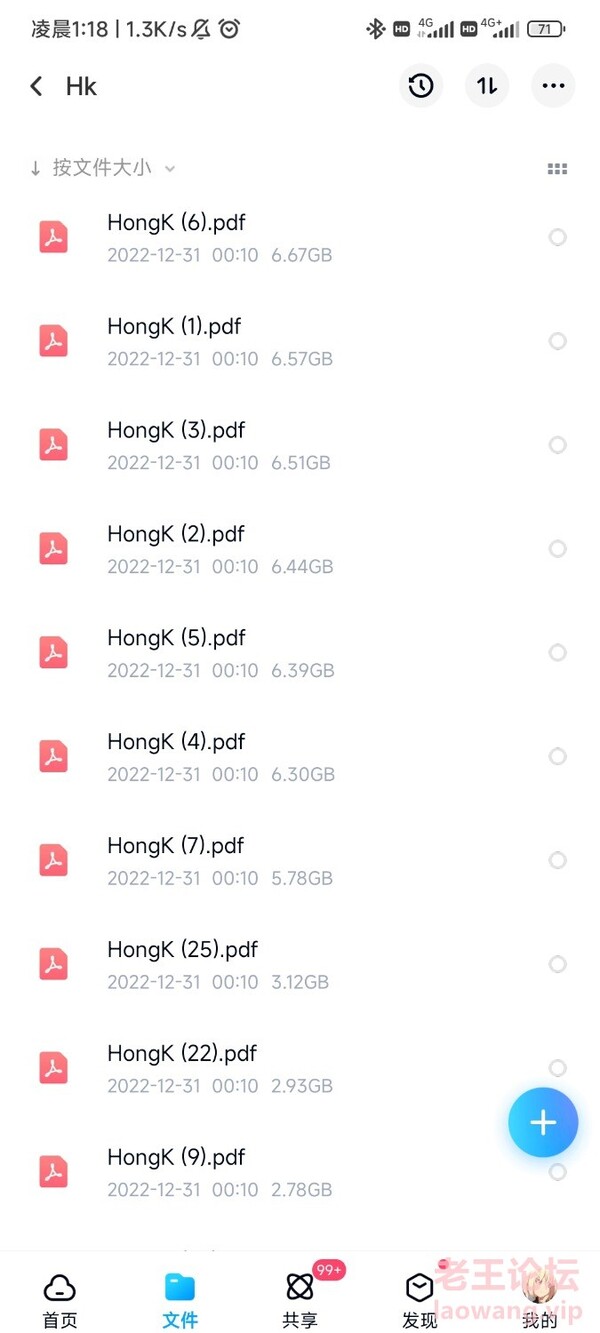Switch to the 发现 tab
Viewport: 600px width, 1333px height.
[x=420, y=1300]
